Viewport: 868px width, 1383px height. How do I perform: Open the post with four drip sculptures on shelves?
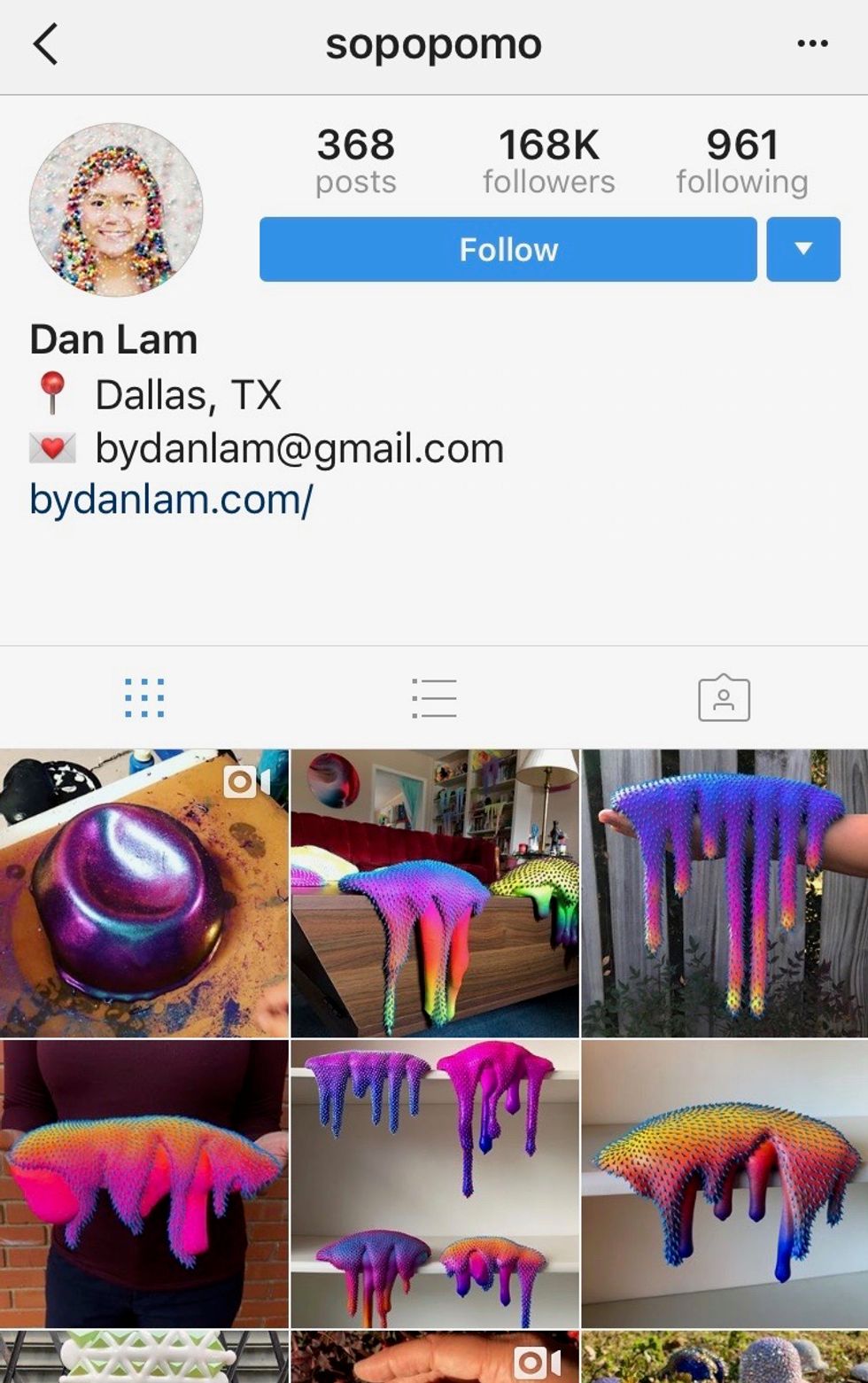pyautogui.click(x=434, y=1183)
